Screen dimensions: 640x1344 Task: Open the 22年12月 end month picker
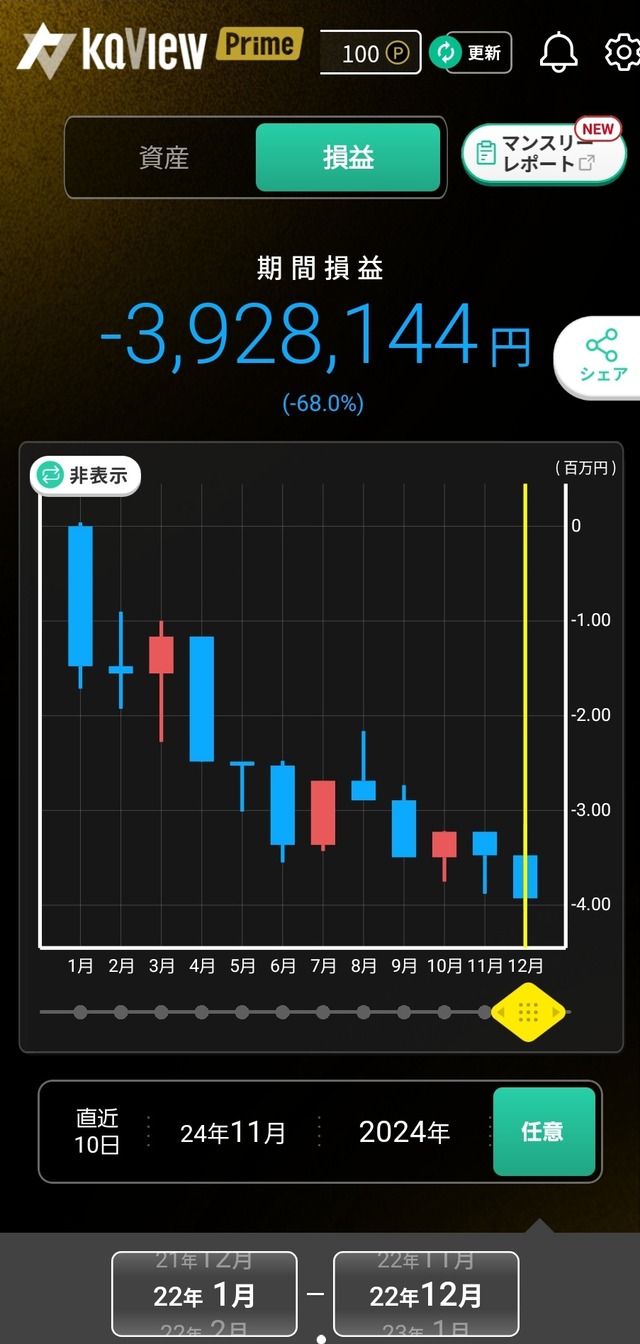click(426, 1296)
